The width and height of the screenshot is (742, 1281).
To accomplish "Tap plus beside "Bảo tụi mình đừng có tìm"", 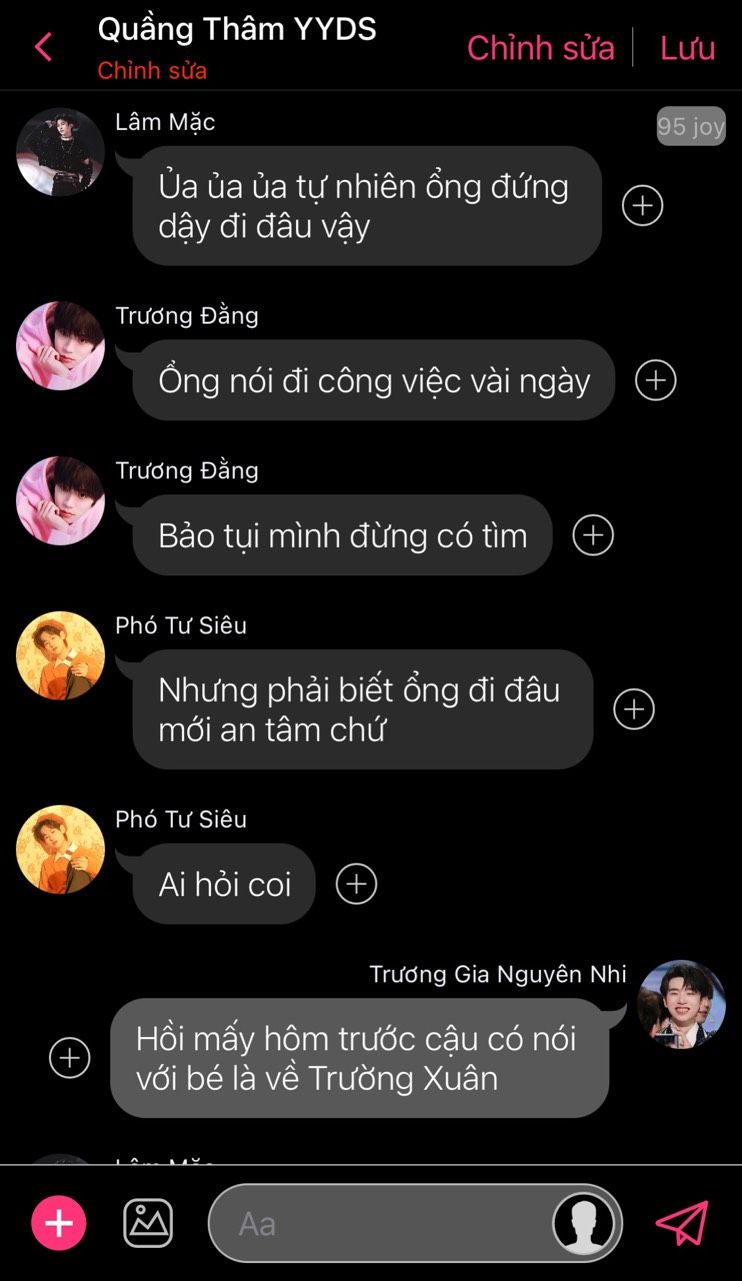I will coord(592,535).
